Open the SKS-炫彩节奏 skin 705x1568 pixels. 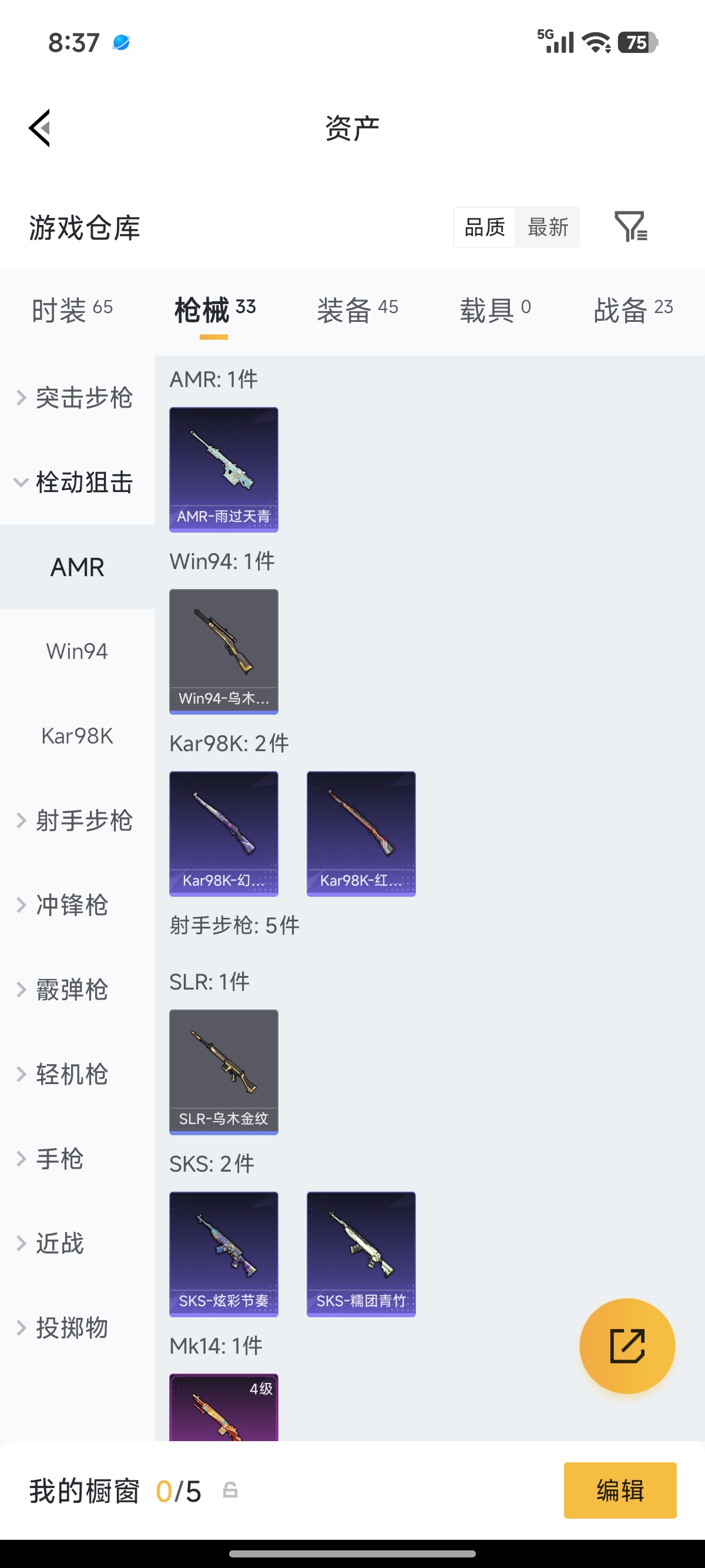point(223,1254)
